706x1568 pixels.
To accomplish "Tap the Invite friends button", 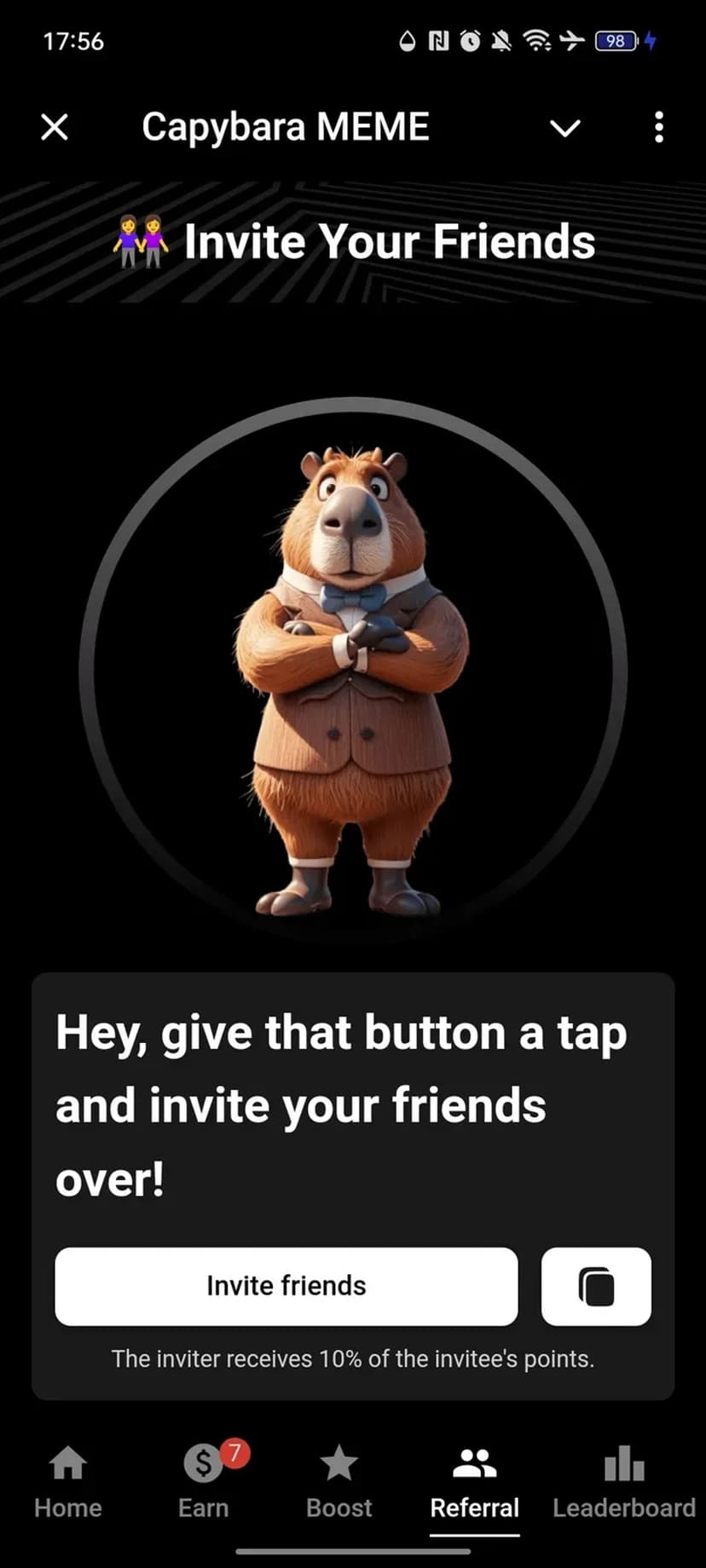I will point(286,1286).
